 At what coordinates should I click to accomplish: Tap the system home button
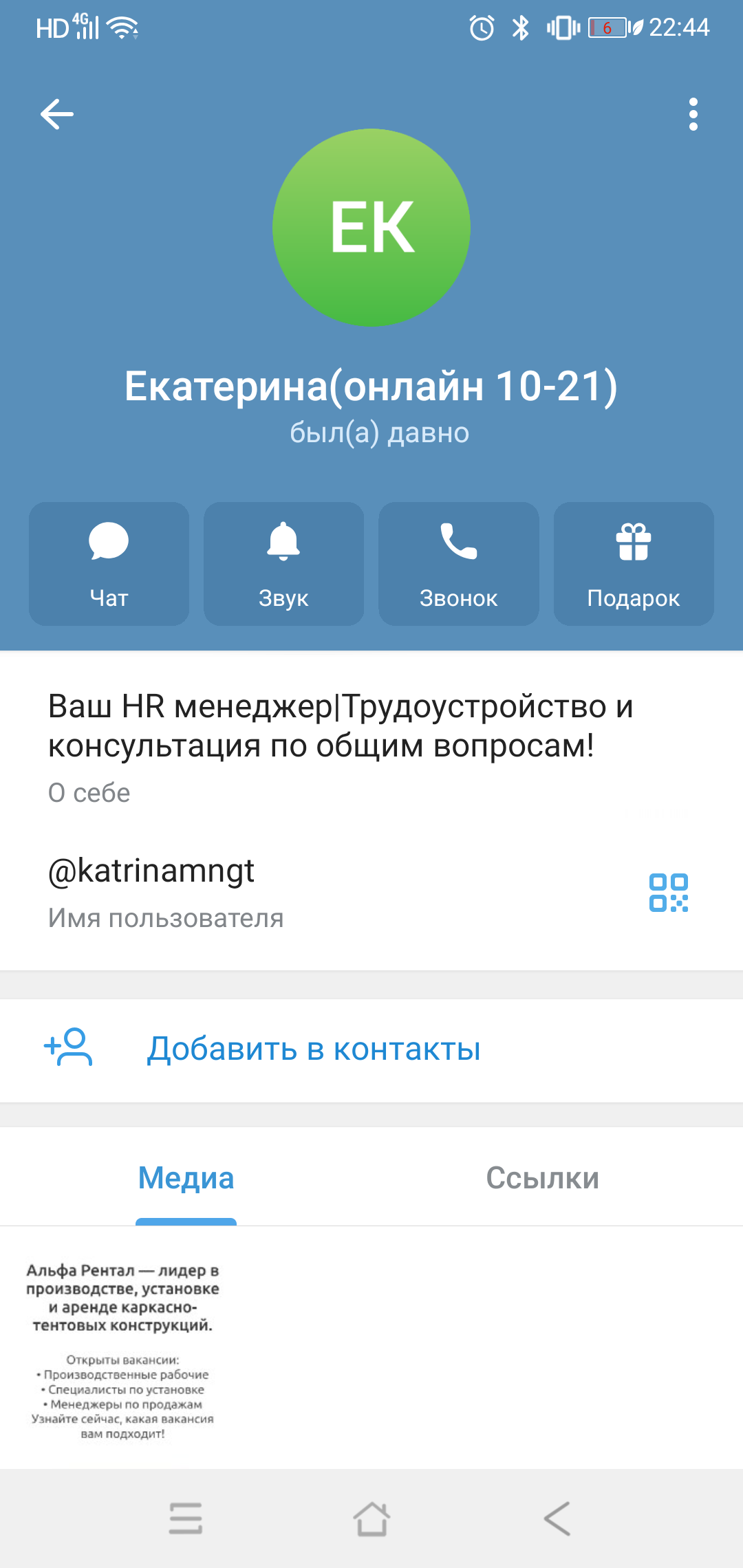371,1518
